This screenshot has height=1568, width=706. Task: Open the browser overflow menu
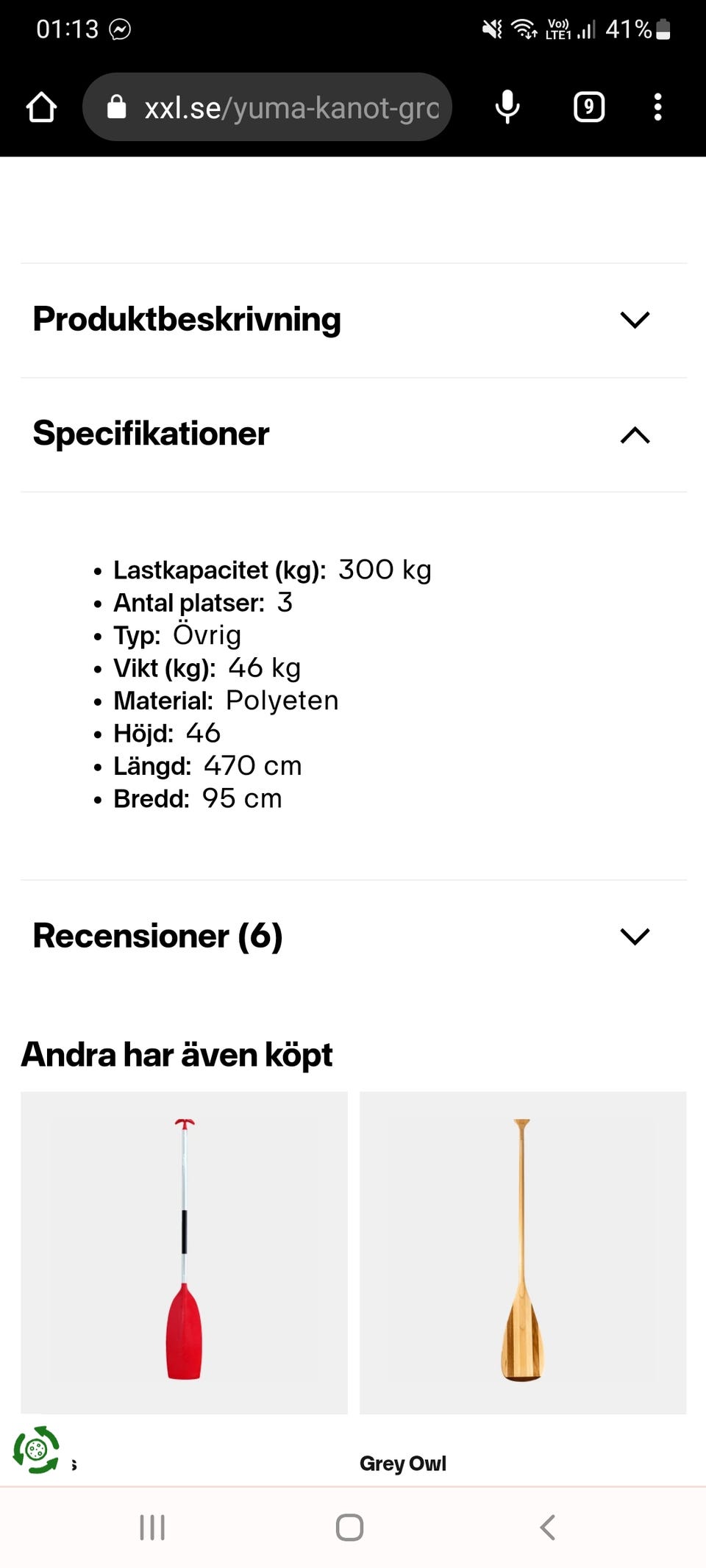[x=657, y=107]
